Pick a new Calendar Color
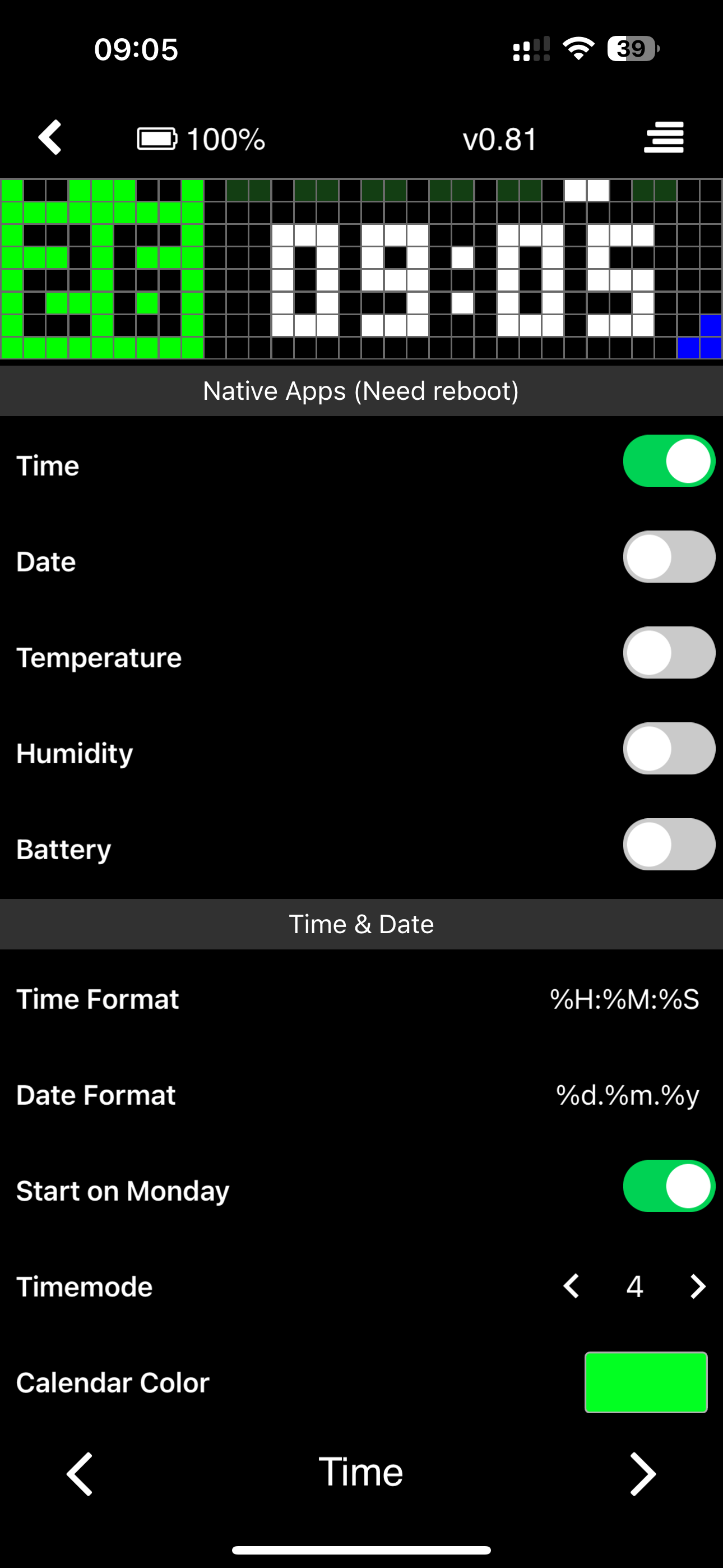 (x=646, y=1382)
